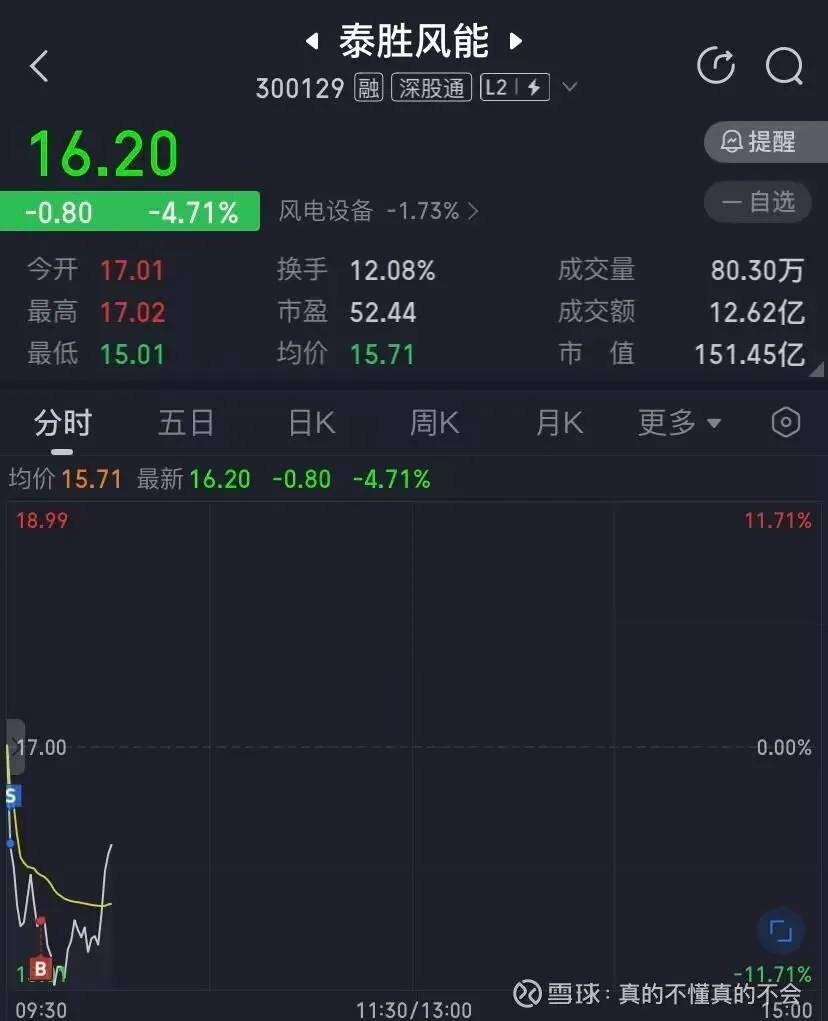
Task: Expand chart to fullscreen
Action: pyautogui.click(x=780, y=932)
